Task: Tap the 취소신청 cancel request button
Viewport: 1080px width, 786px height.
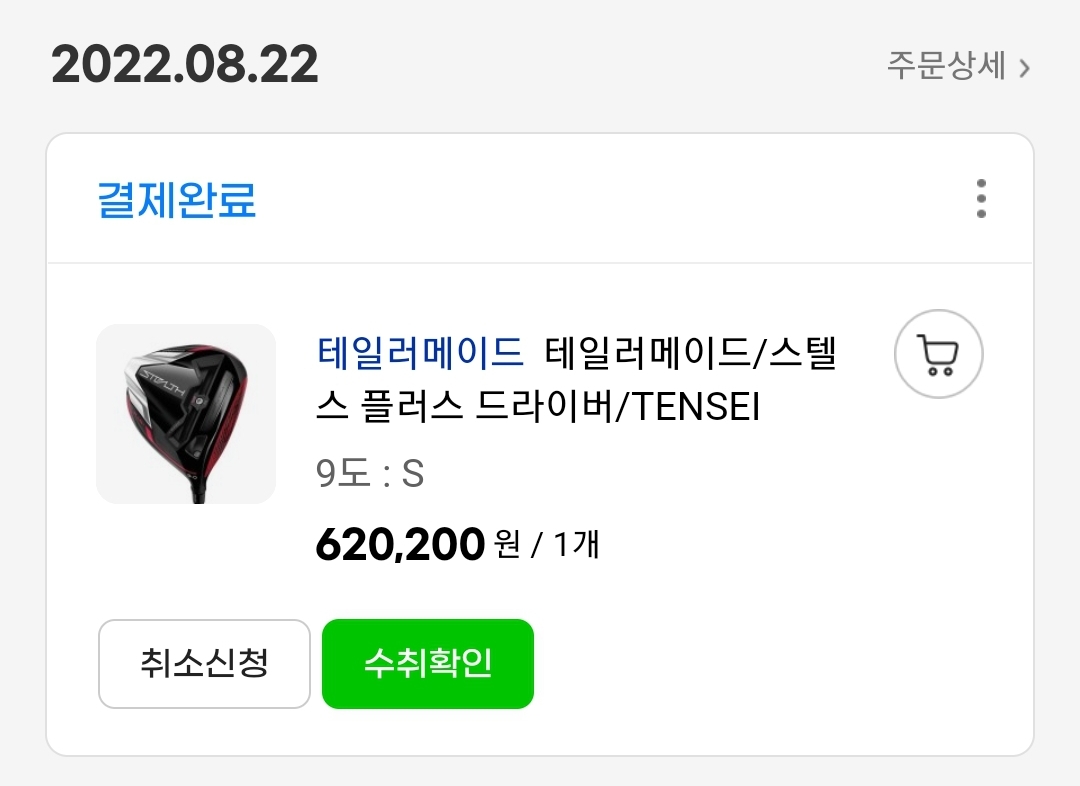Action: coord(204,663)
